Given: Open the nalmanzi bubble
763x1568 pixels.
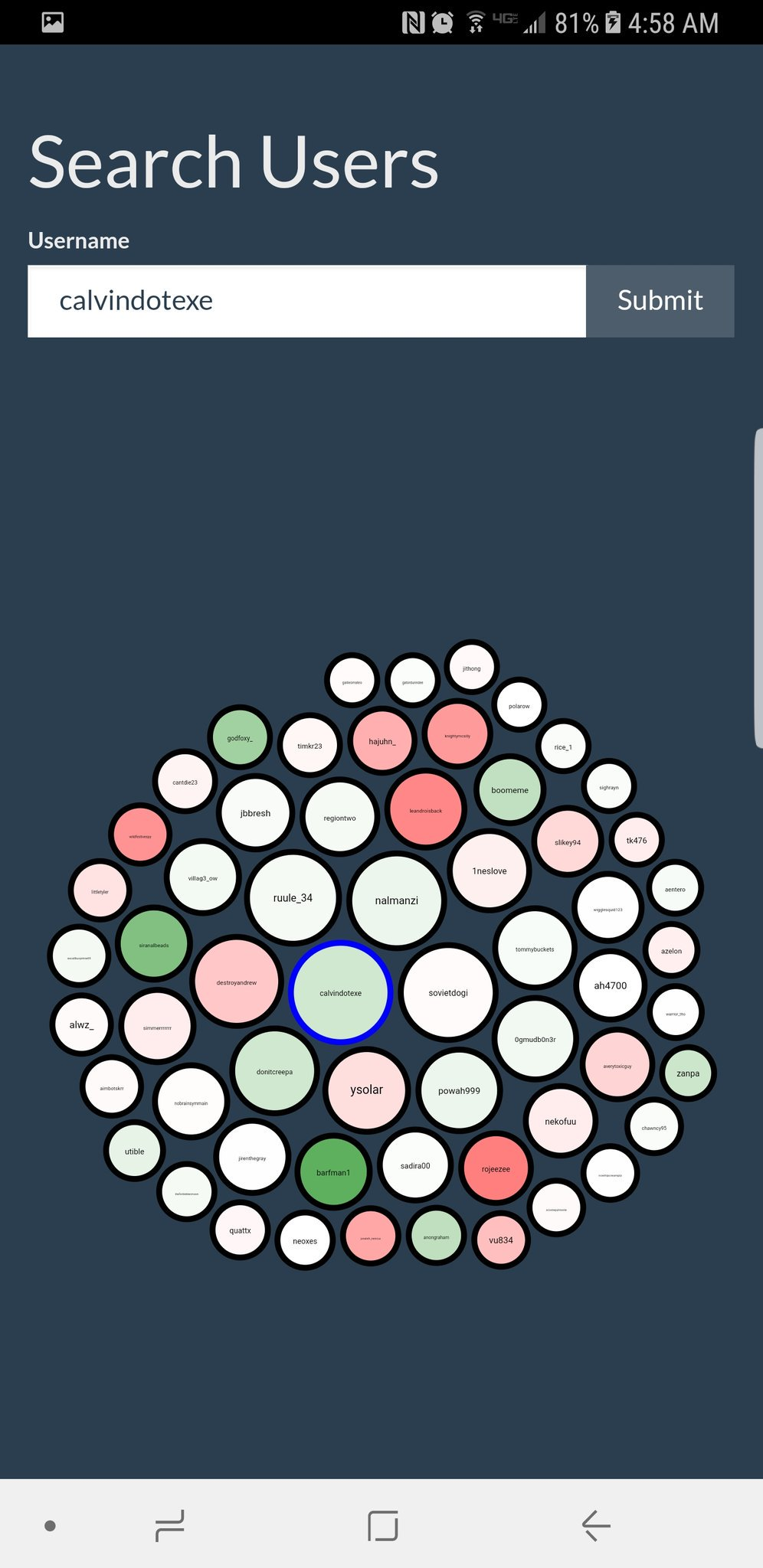Looking at the screenshot, I should (397, 900).
